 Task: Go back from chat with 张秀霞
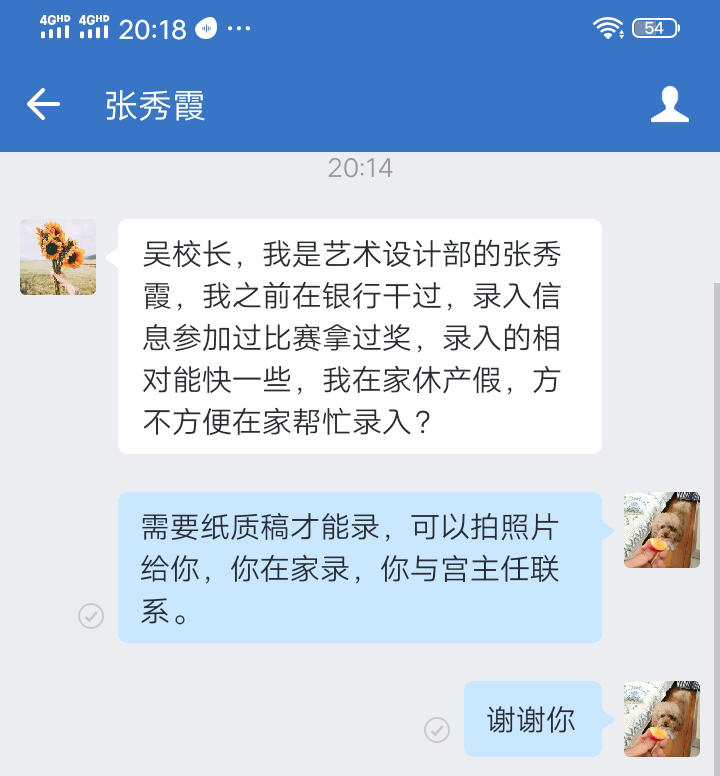(x=43, y=104)
